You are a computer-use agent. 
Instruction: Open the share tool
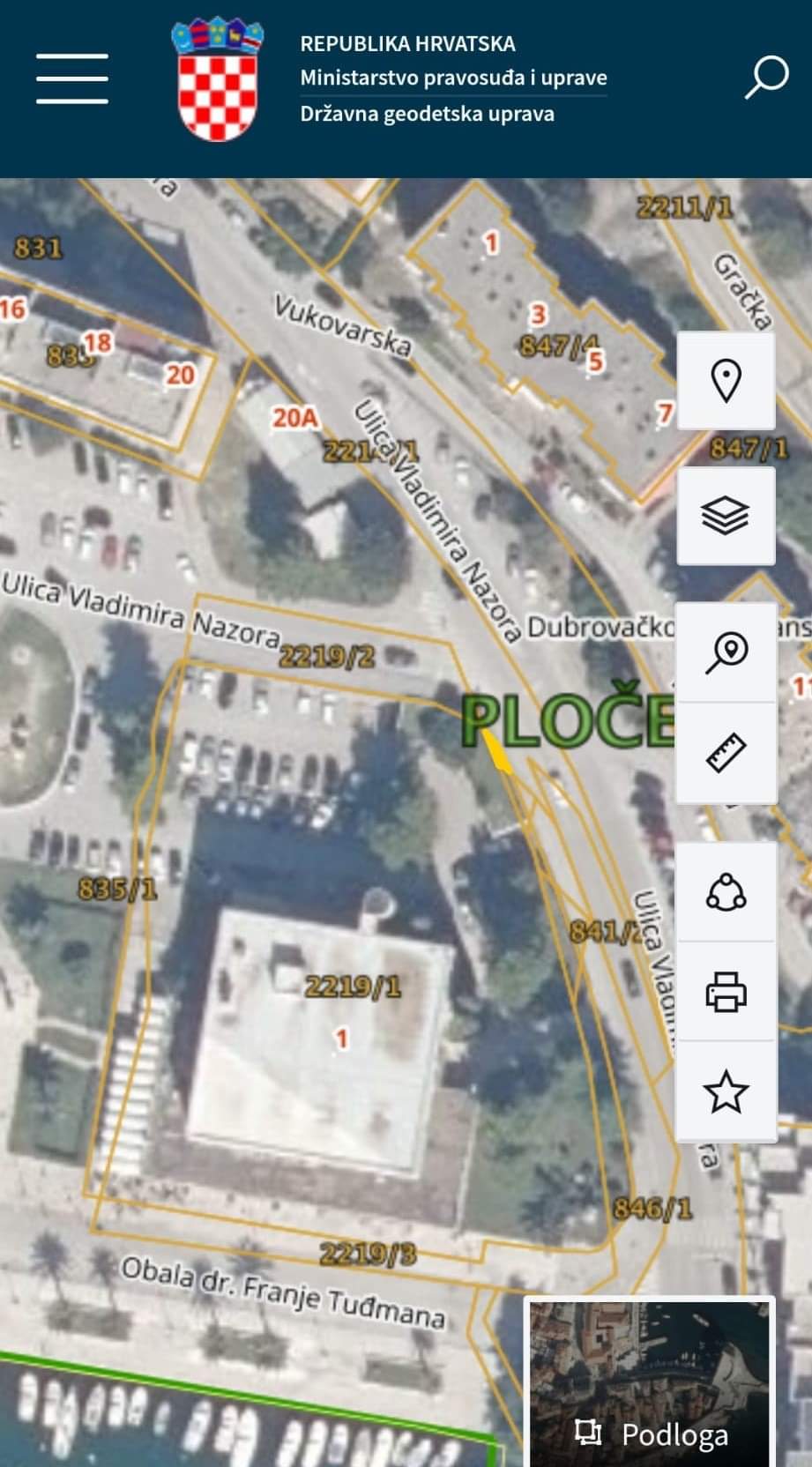[726, 892]
